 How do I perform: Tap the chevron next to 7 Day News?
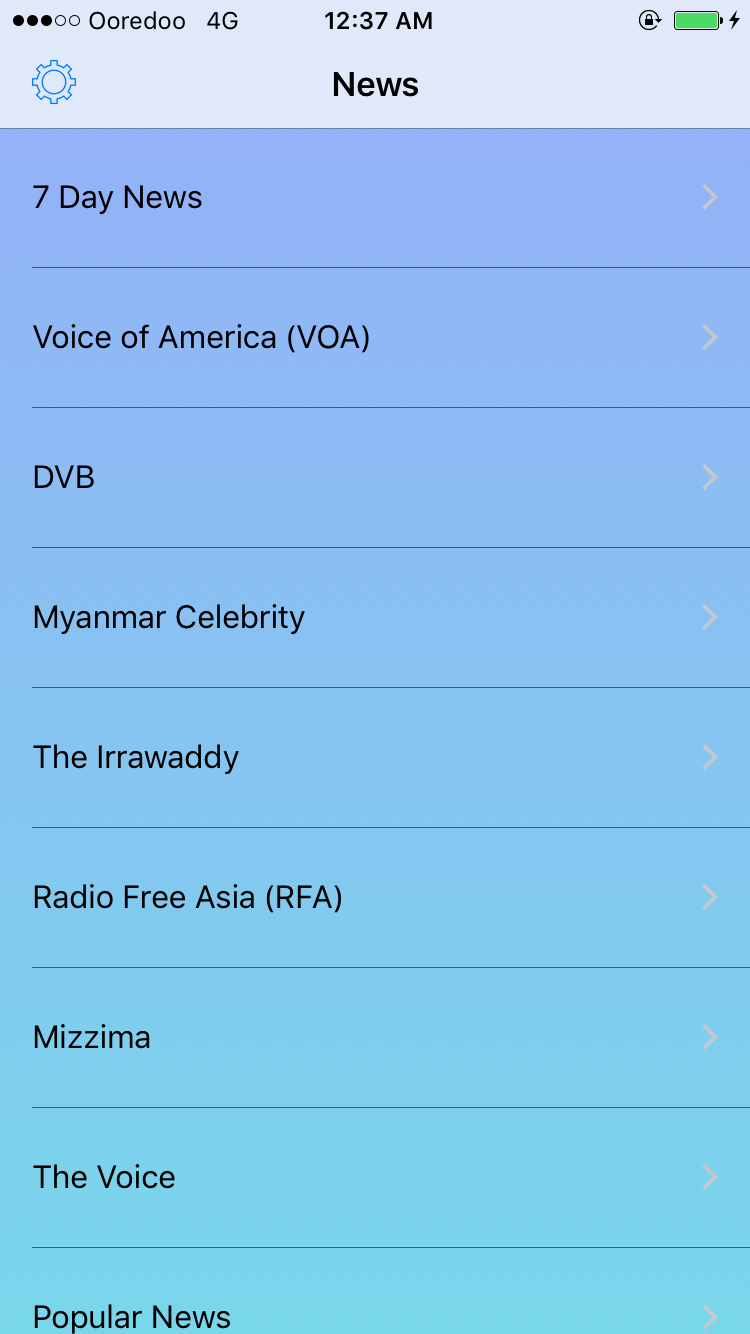click(x=710, y=197)
